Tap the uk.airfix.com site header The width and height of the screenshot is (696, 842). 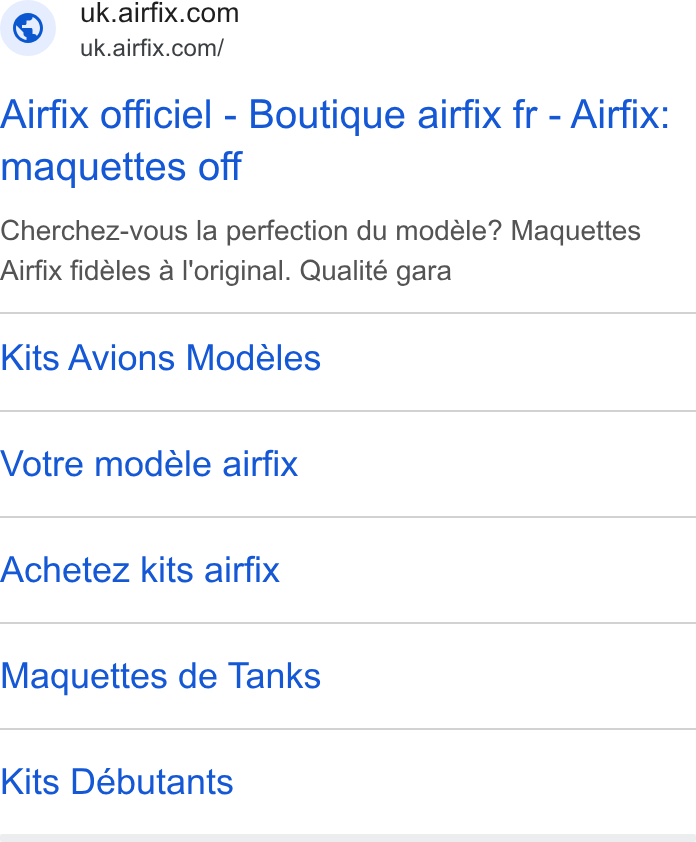point(120,28)
